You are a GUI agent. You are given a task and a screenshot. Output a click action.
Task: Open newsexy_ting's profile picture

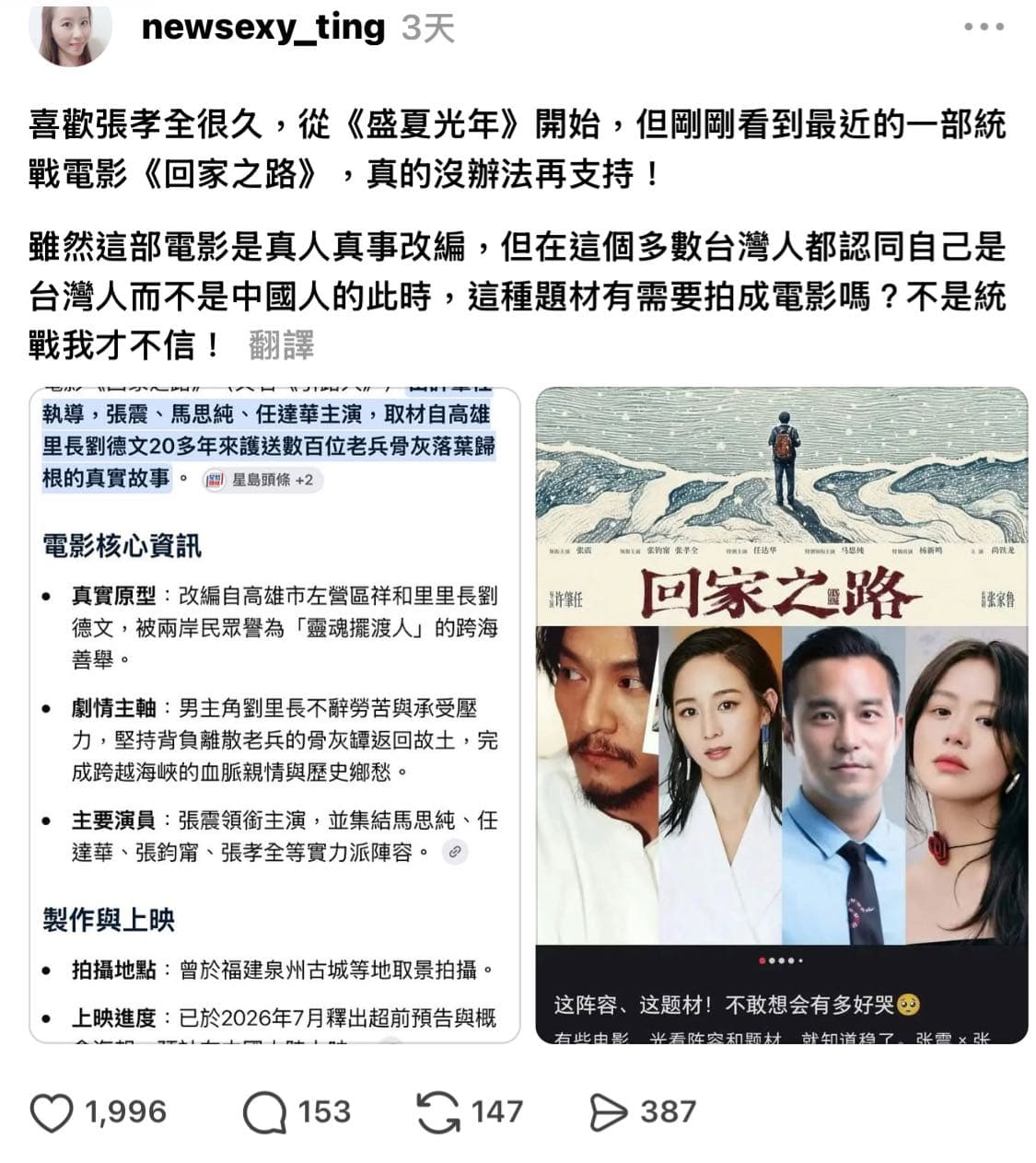tap(70, 33)
